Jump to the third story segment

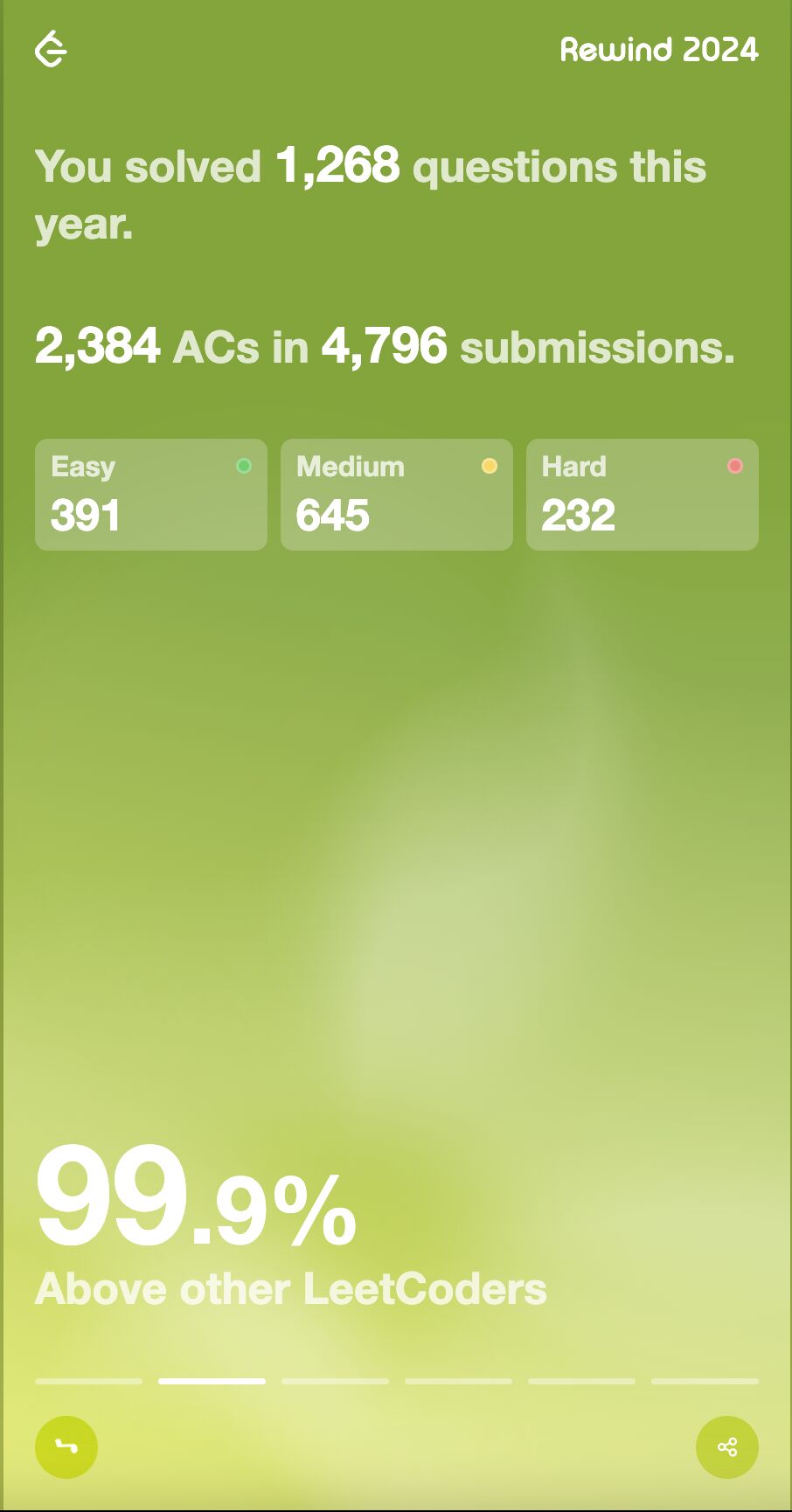point(335,1381)
